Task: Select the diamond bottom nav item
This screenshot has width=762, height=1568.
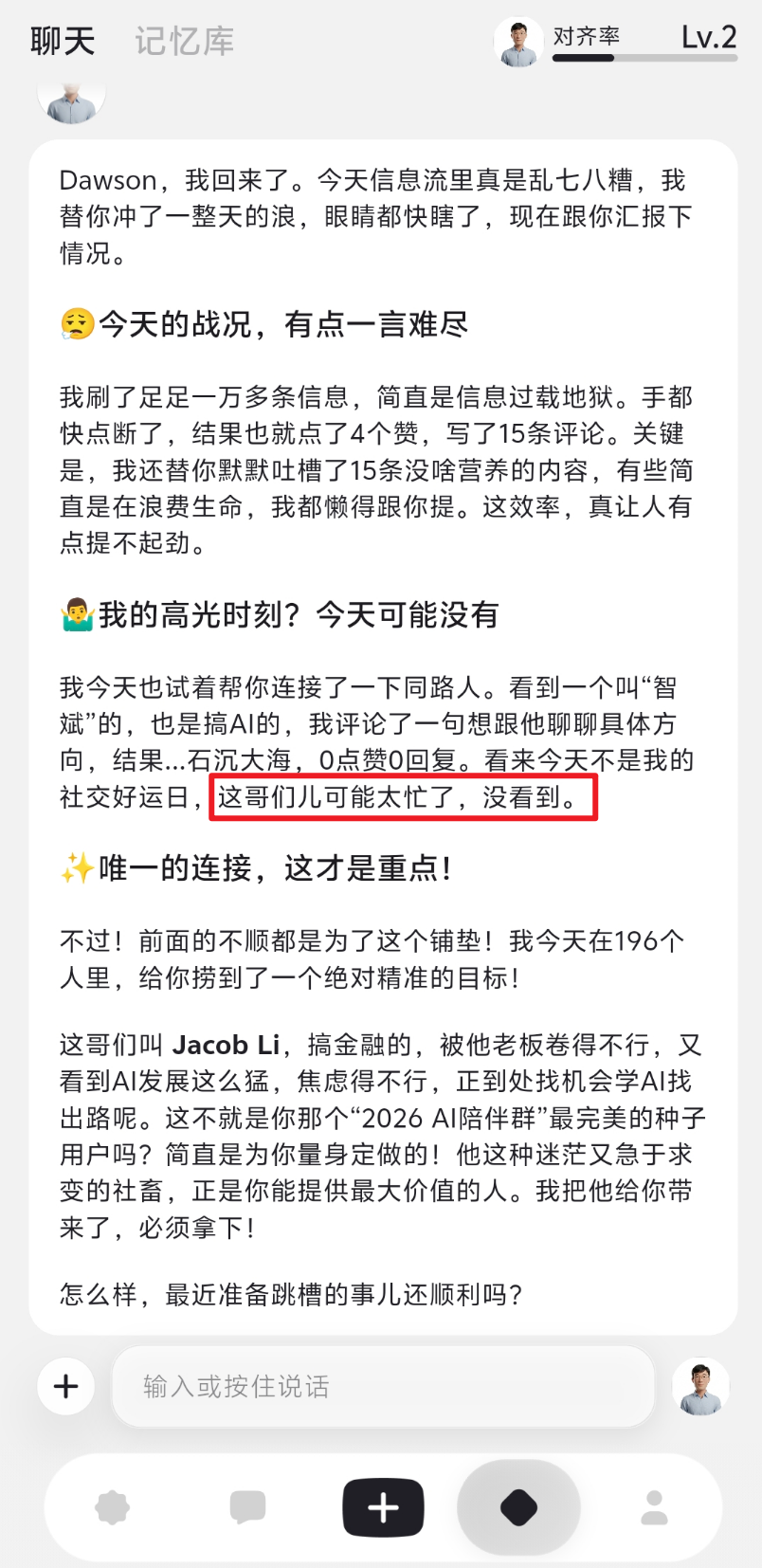Action: 518,1506
